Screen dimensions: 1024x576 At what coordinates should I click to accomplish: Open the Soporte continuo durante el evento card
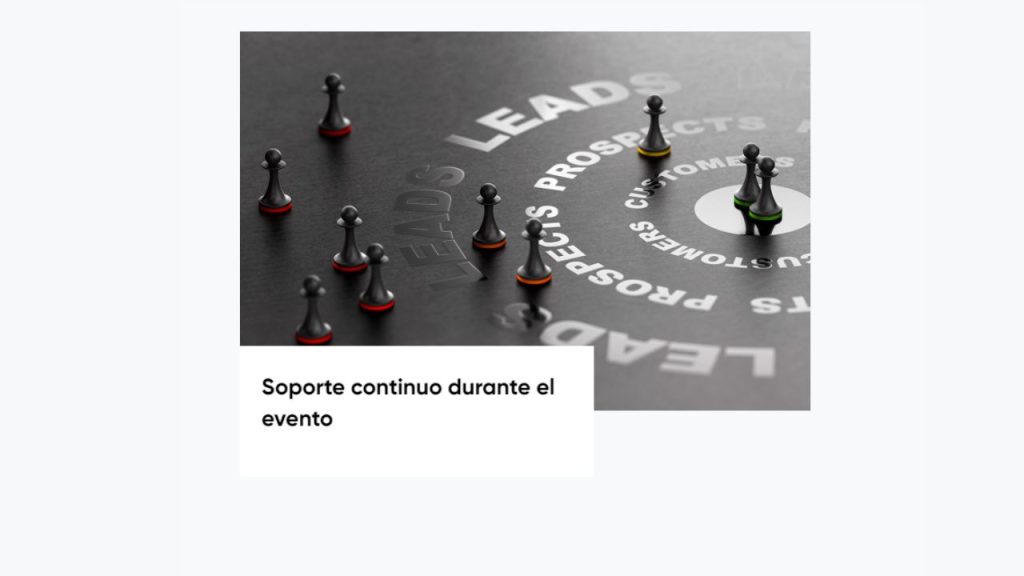point(408,402)
